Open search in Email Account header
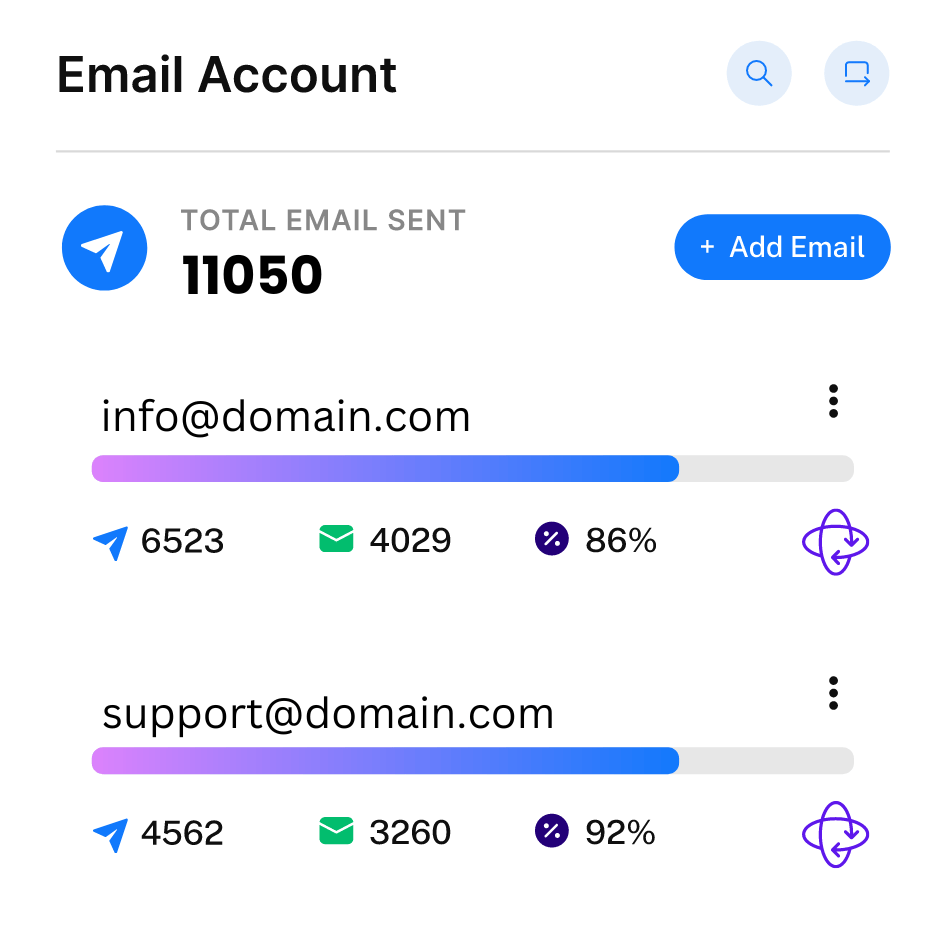945x945 pixels. tap(759, 74)
